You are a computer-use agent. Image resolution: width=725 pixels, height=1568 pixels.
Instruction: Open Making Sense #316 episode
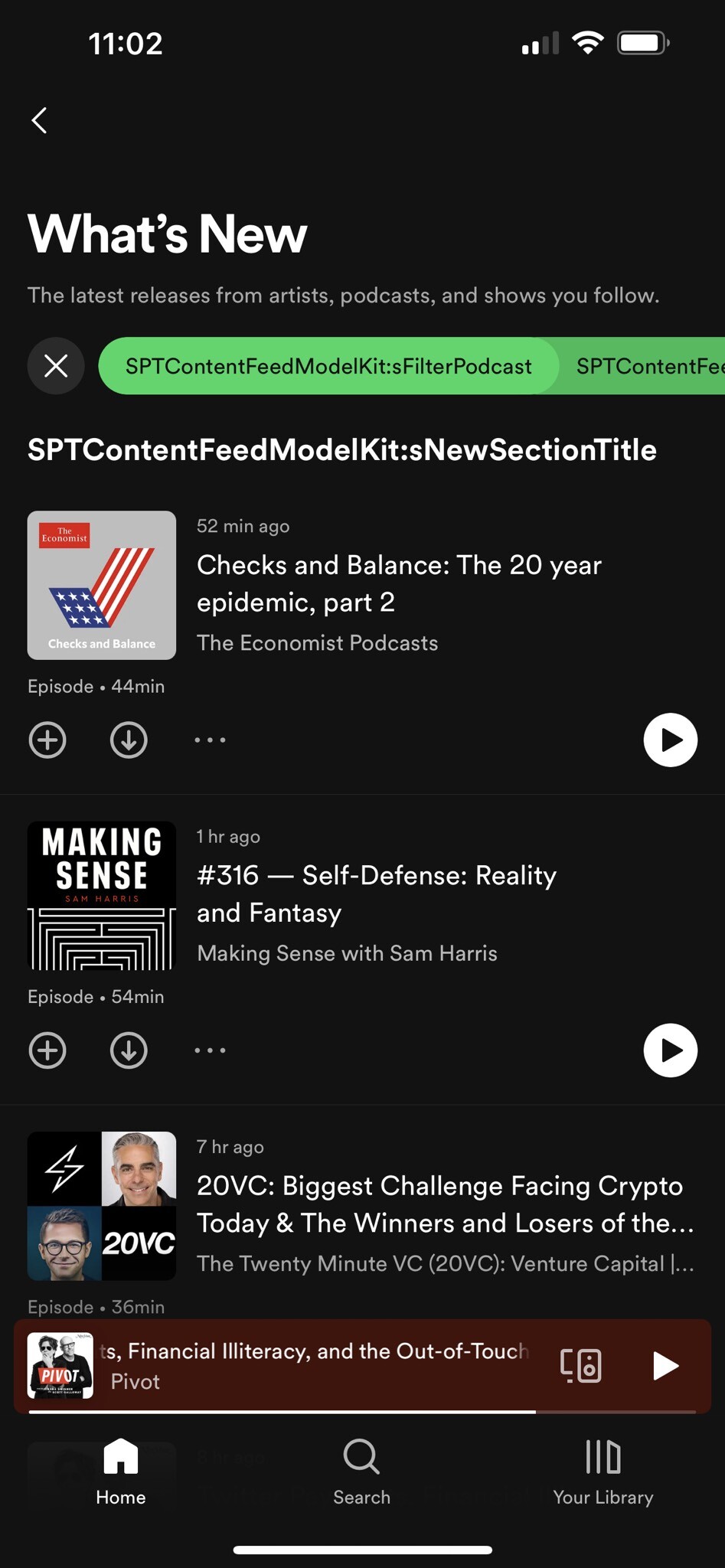376,893
